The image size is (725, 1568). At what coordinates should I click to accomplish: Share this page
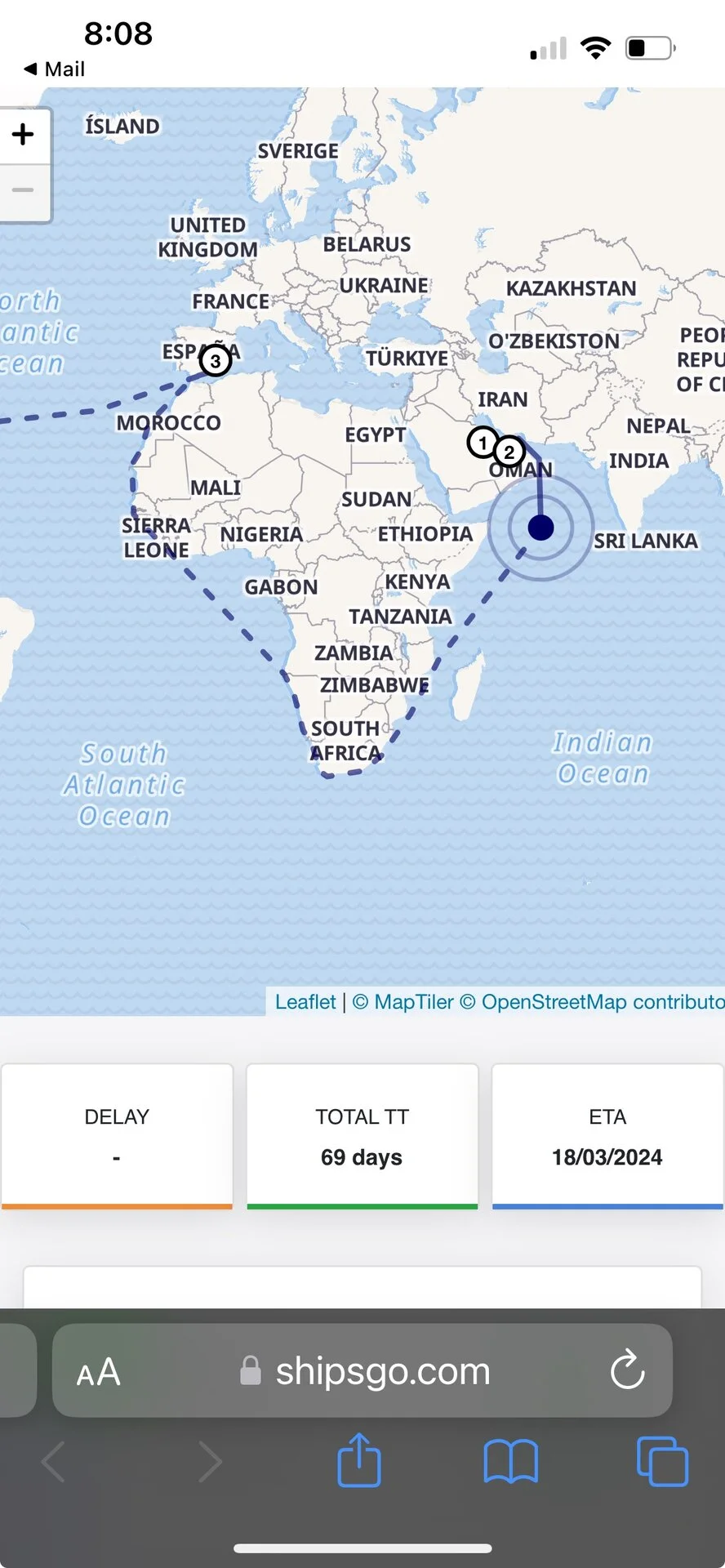click(x=359, y=1460)
